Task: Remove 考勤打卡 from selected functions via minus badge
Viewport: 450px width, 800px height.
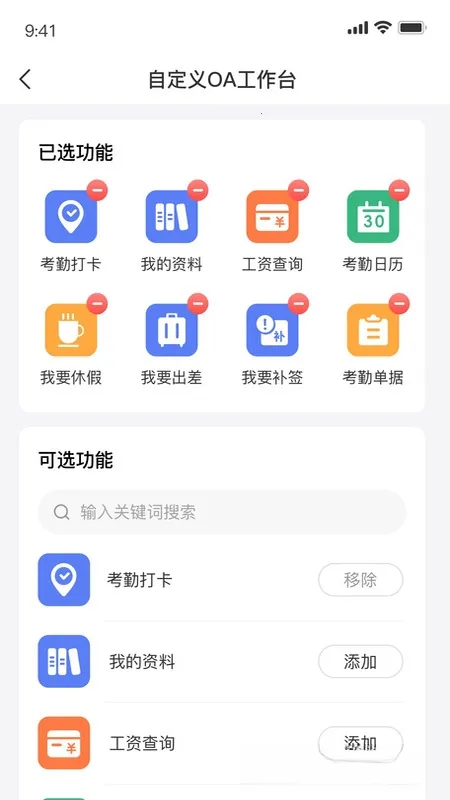Action: [97, 190]
